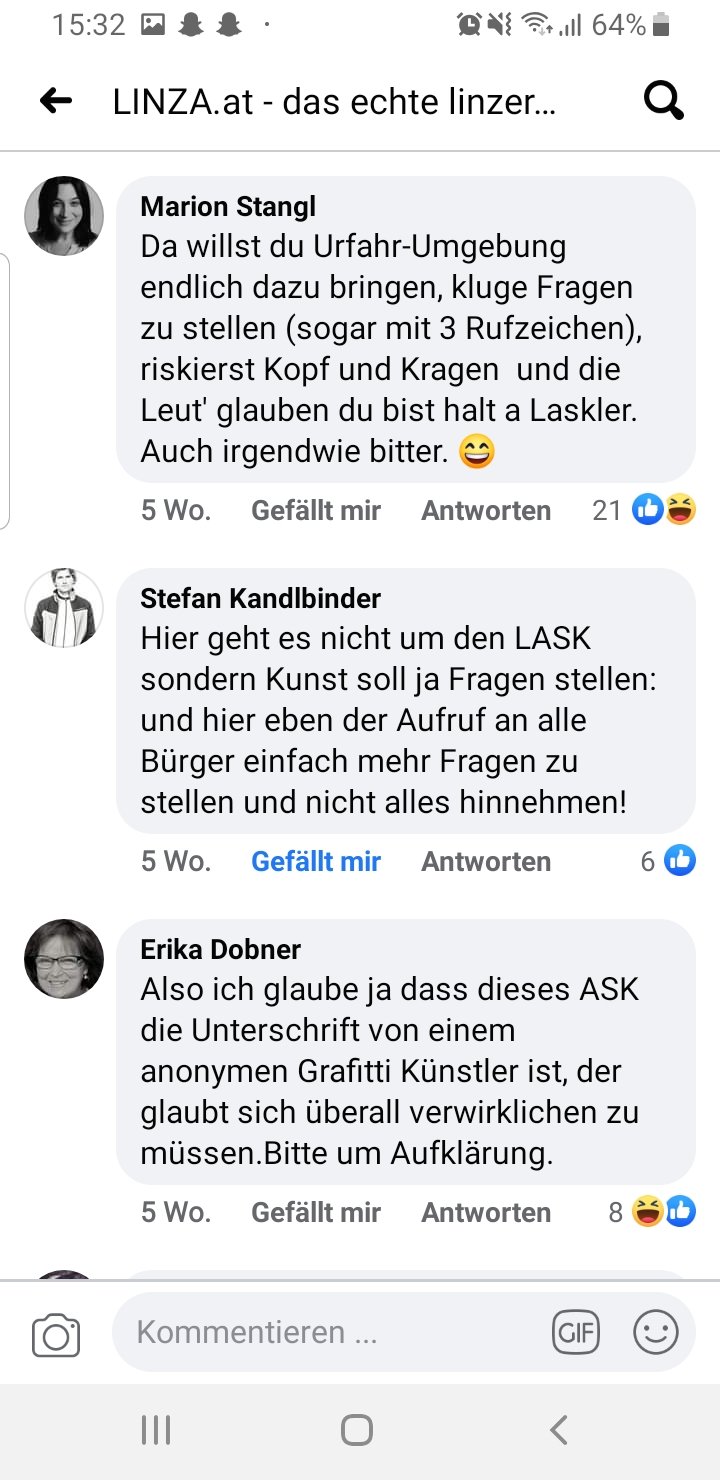720x1480 pixels.
Task: Open the emoji smiley picker
Action: pos(656,1332)
